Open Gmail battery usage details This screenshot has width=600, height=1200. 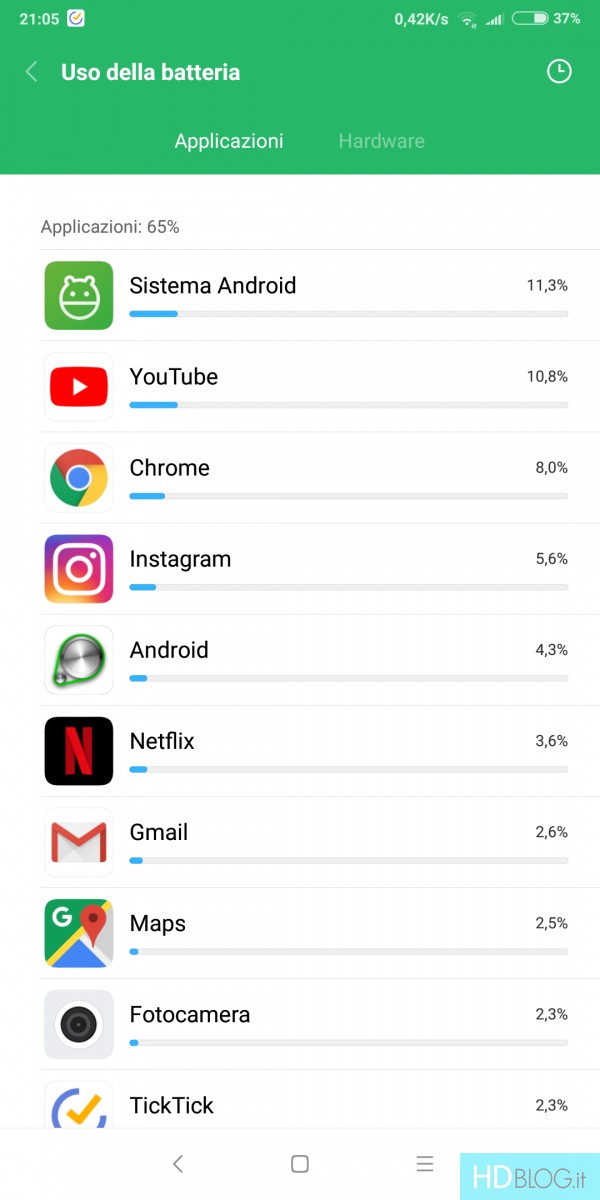(300, 841)
